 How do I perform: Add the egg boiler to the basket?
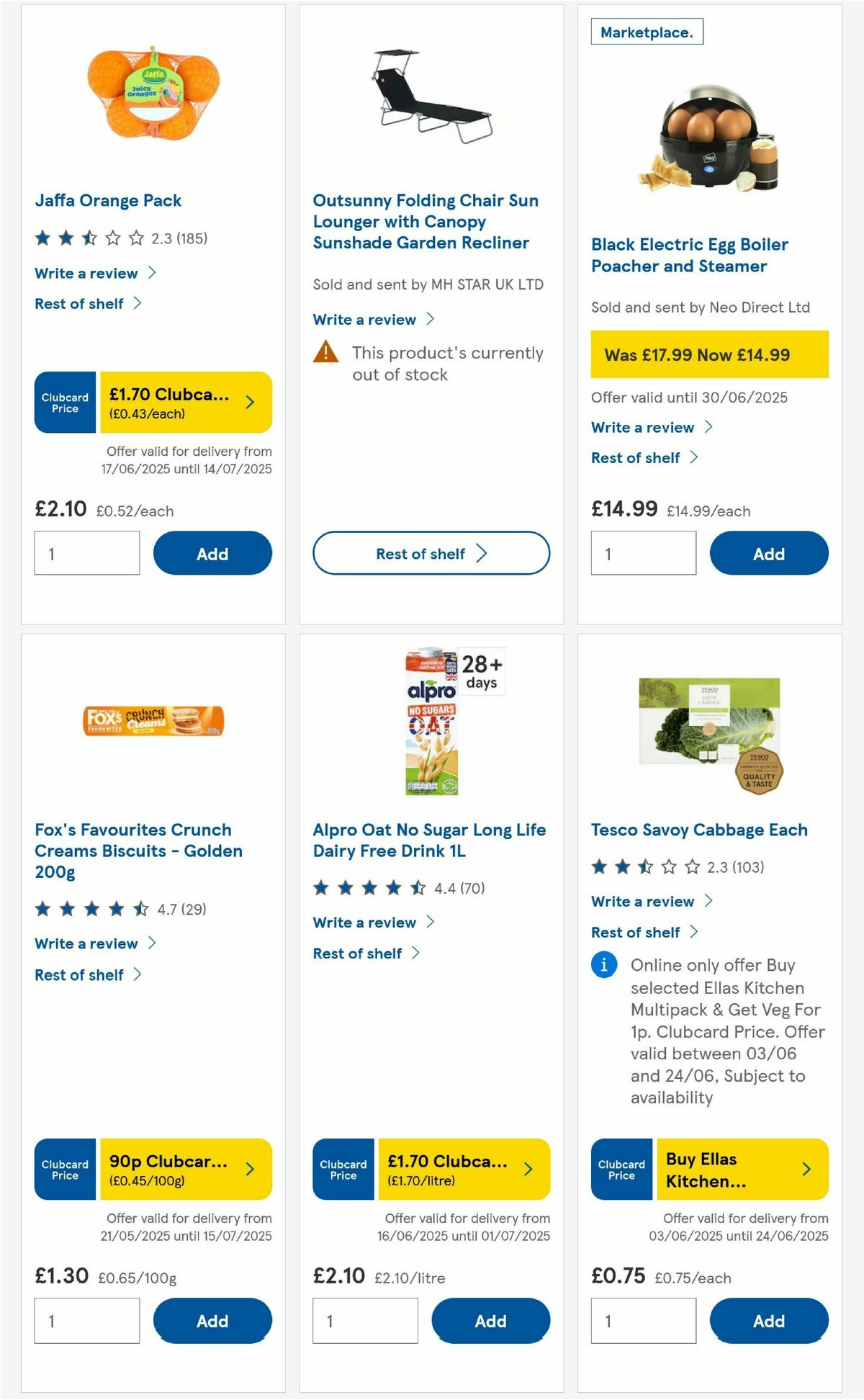769,553
